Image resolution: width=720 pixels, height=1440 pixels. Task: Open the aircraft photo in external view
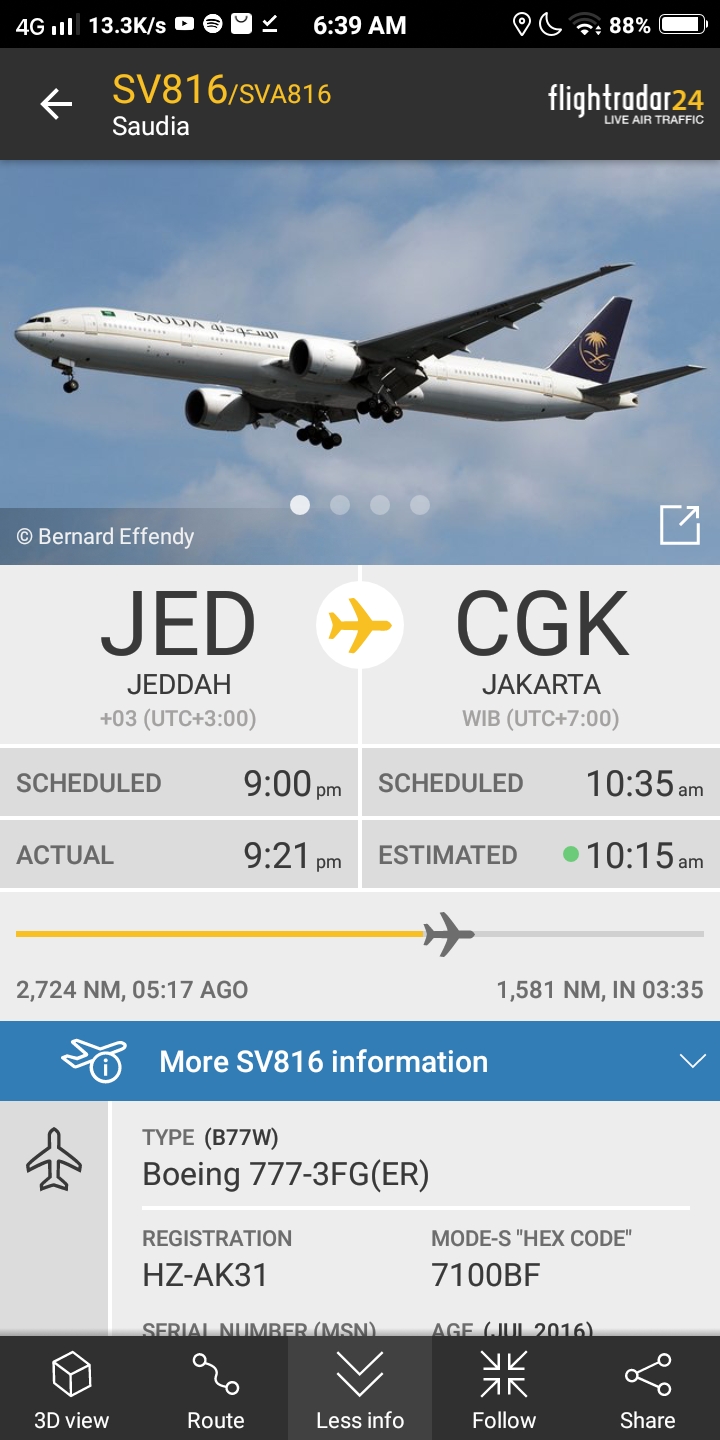[679, 525]
